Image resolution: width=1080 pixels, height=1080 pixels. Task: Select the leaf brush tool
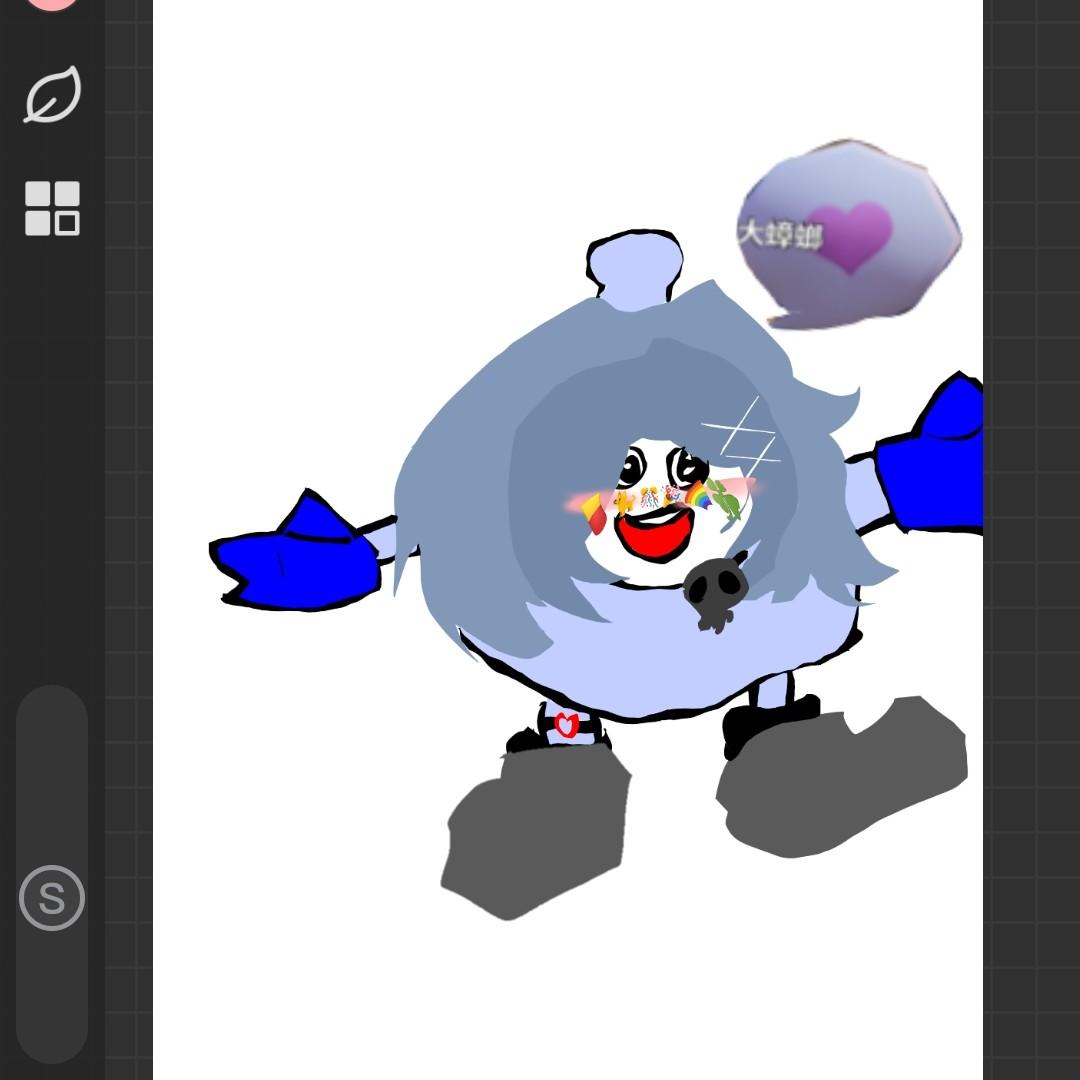(52, 95)
